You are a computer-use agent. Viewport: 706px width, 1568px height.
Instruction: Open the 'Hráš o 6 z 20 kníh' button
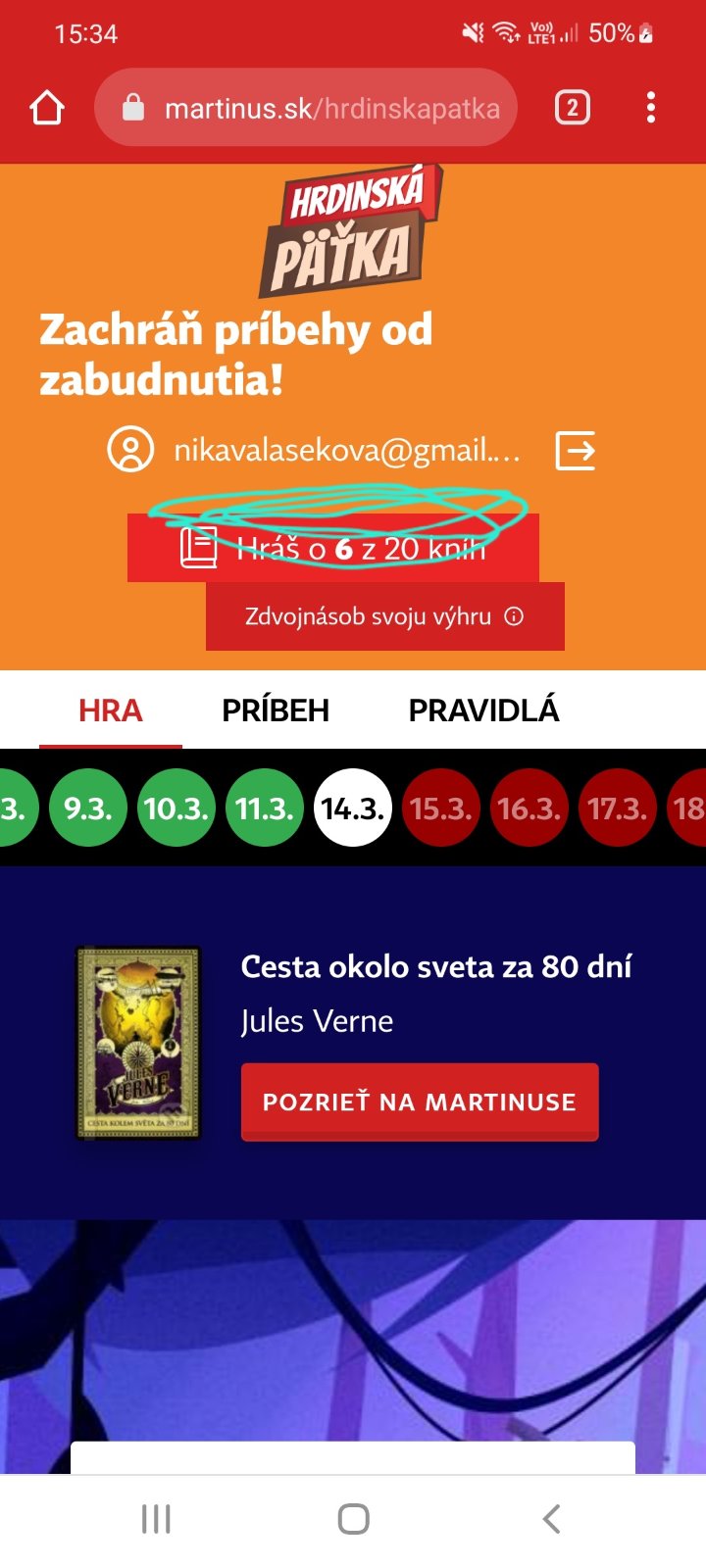pyautogui.click(x=333, y=549)
